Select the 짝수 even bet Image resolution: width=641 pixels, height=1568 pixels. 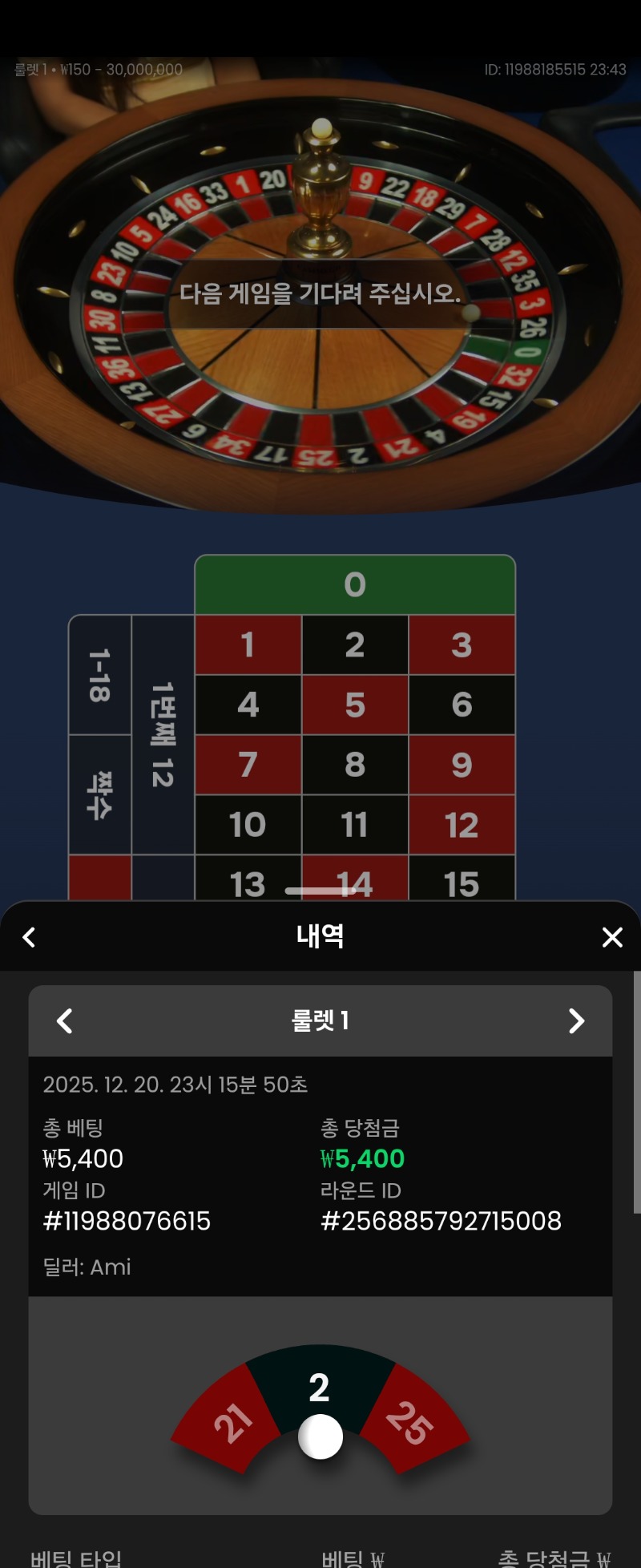point(100,794)
